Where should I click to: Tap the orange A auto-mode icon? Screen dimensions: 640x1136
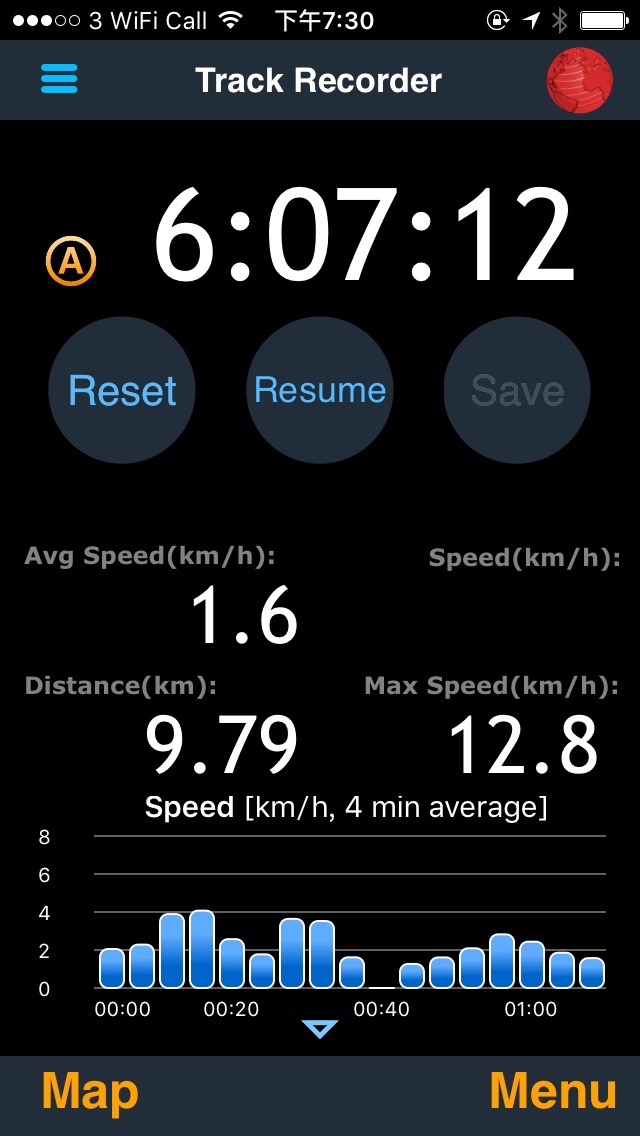point(71,262)
